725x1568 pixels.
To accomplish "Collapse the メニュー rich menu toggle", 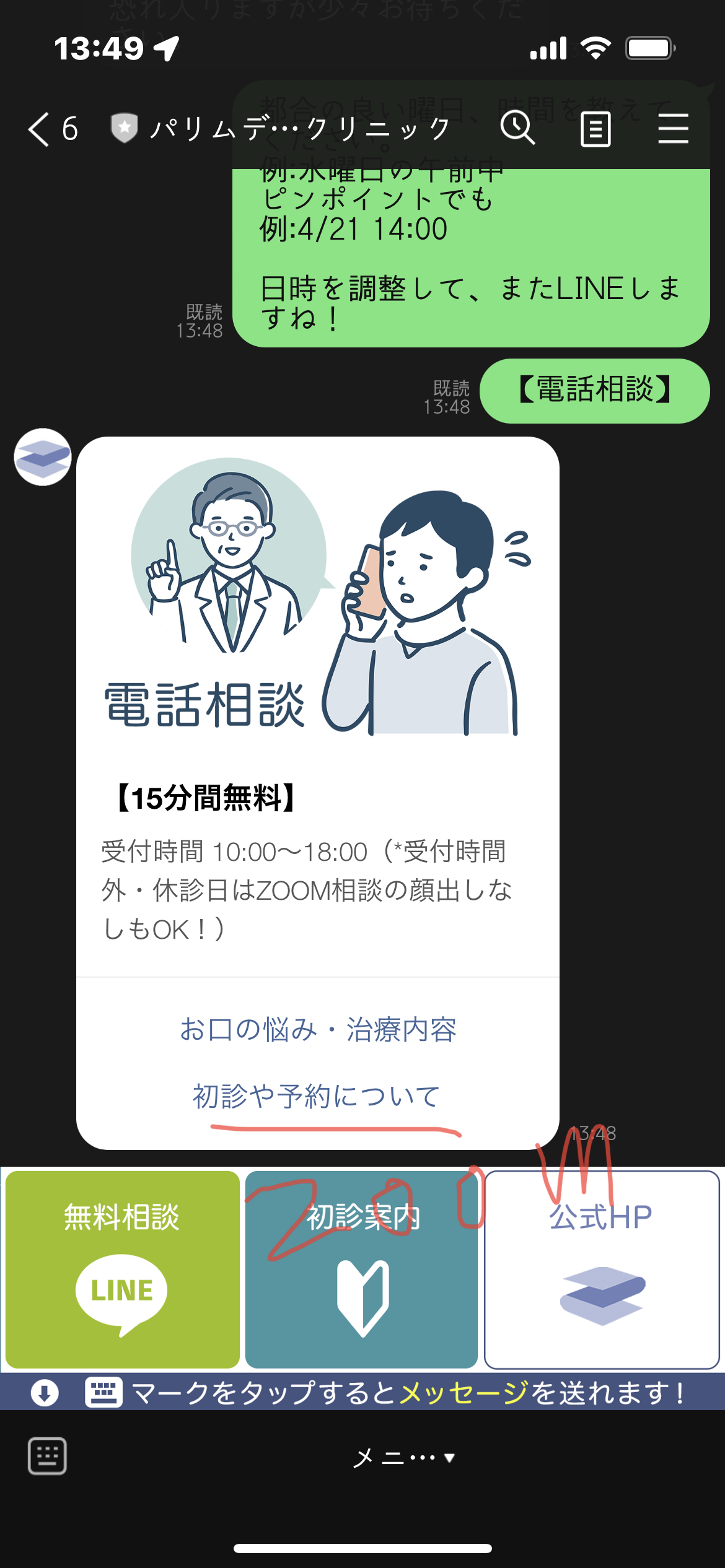I will pos(403,1457).
